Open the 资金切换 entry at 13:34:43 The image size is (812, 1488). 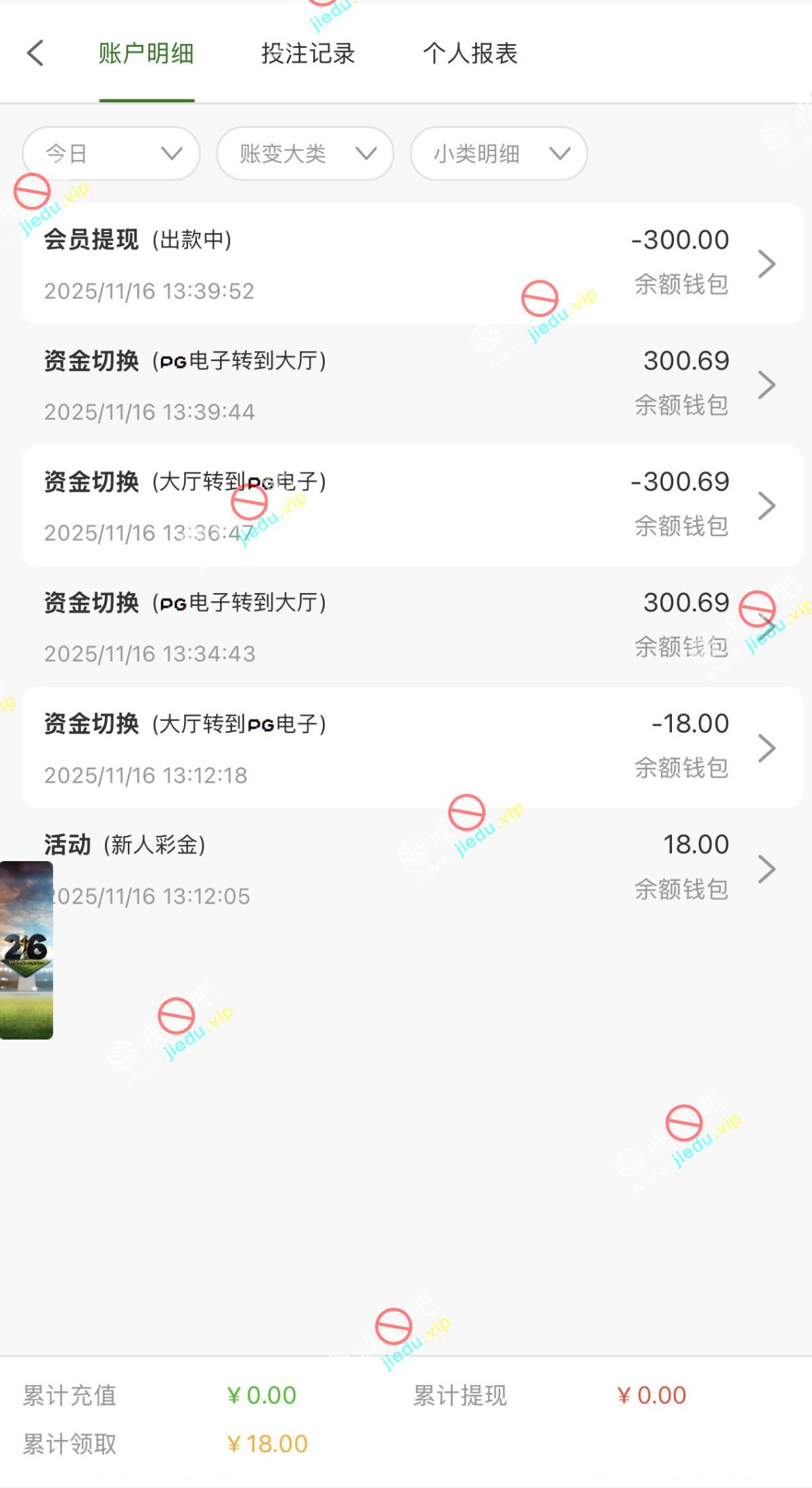pyautogui.click(x=411, y=627)
